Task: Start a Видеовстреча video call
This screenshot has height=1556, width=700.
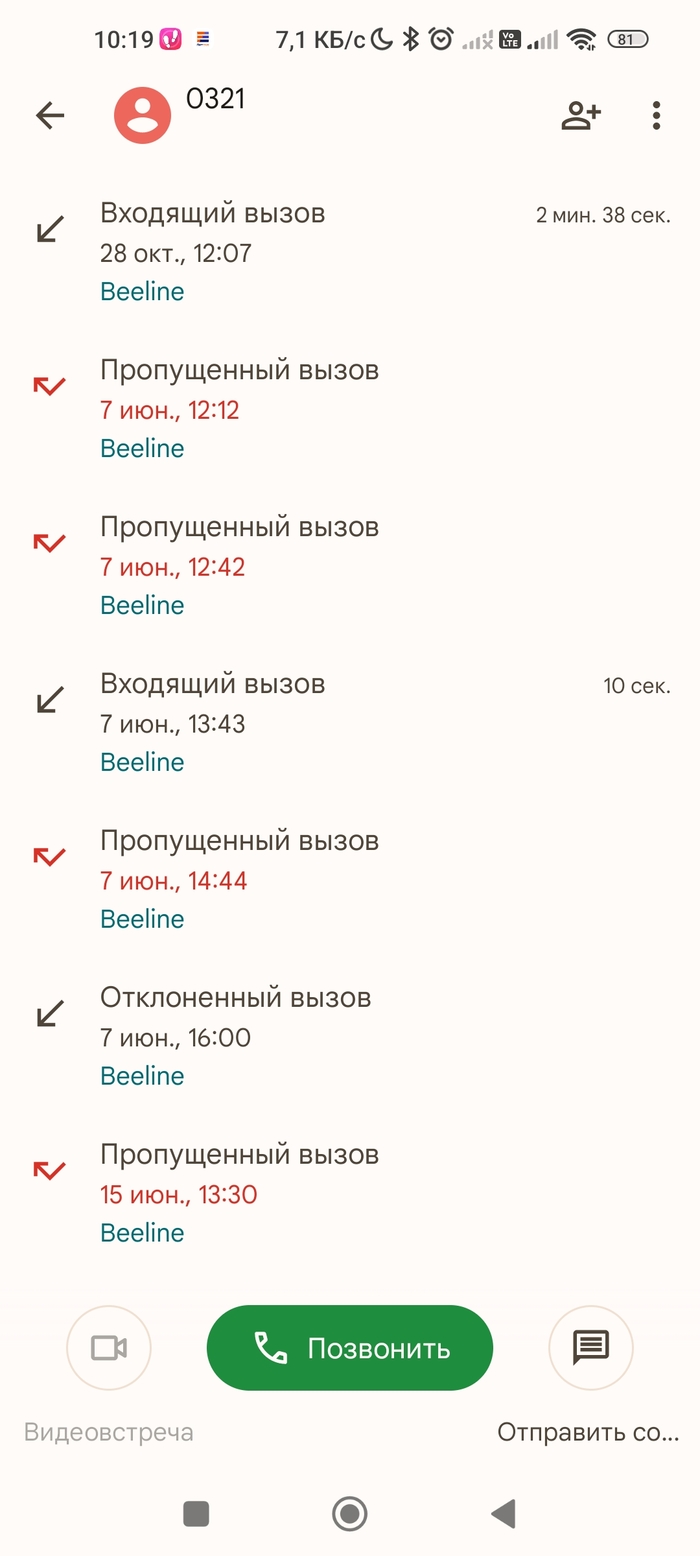Action: [x=109, y=1348]
